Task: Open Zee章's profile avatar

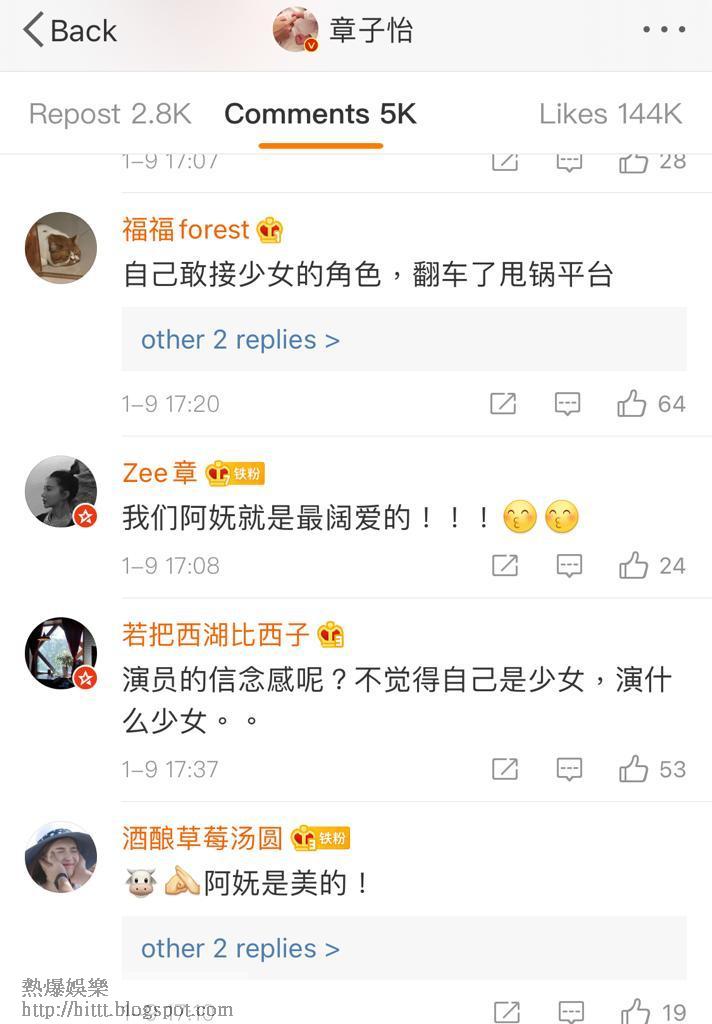Action: [x=61, y=491]
